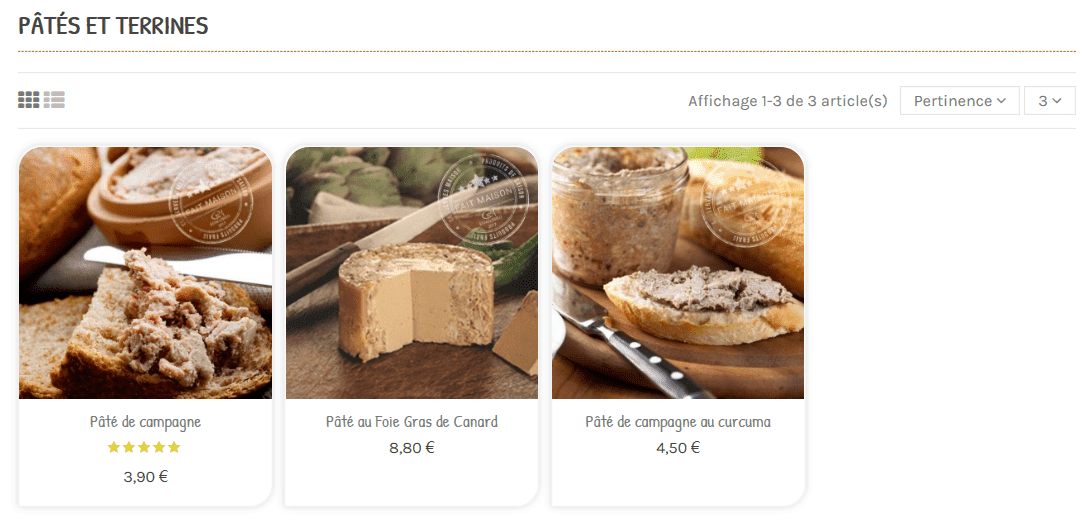The image size is (1083, 525).
Task: Switch to grid view layout
Action: 28,100
